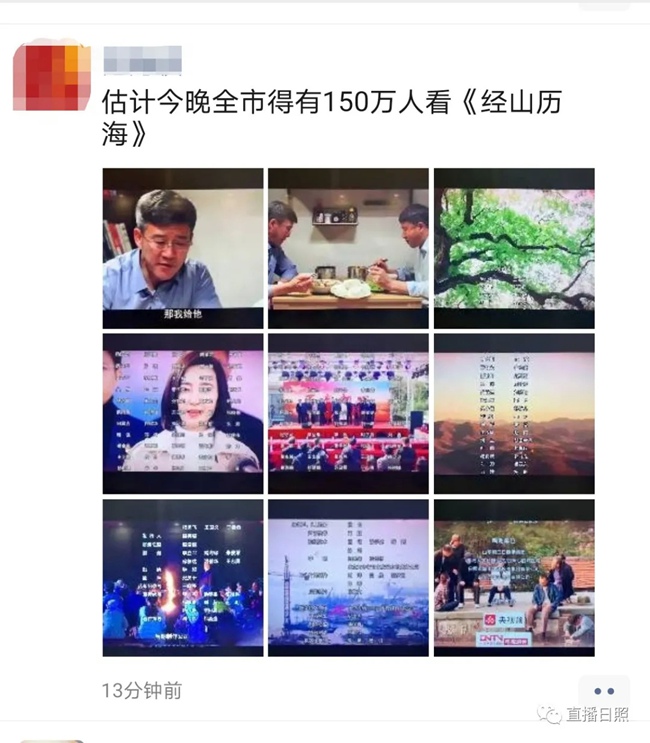
Task: View photo of two men eating at table
Action: [348, 248]
